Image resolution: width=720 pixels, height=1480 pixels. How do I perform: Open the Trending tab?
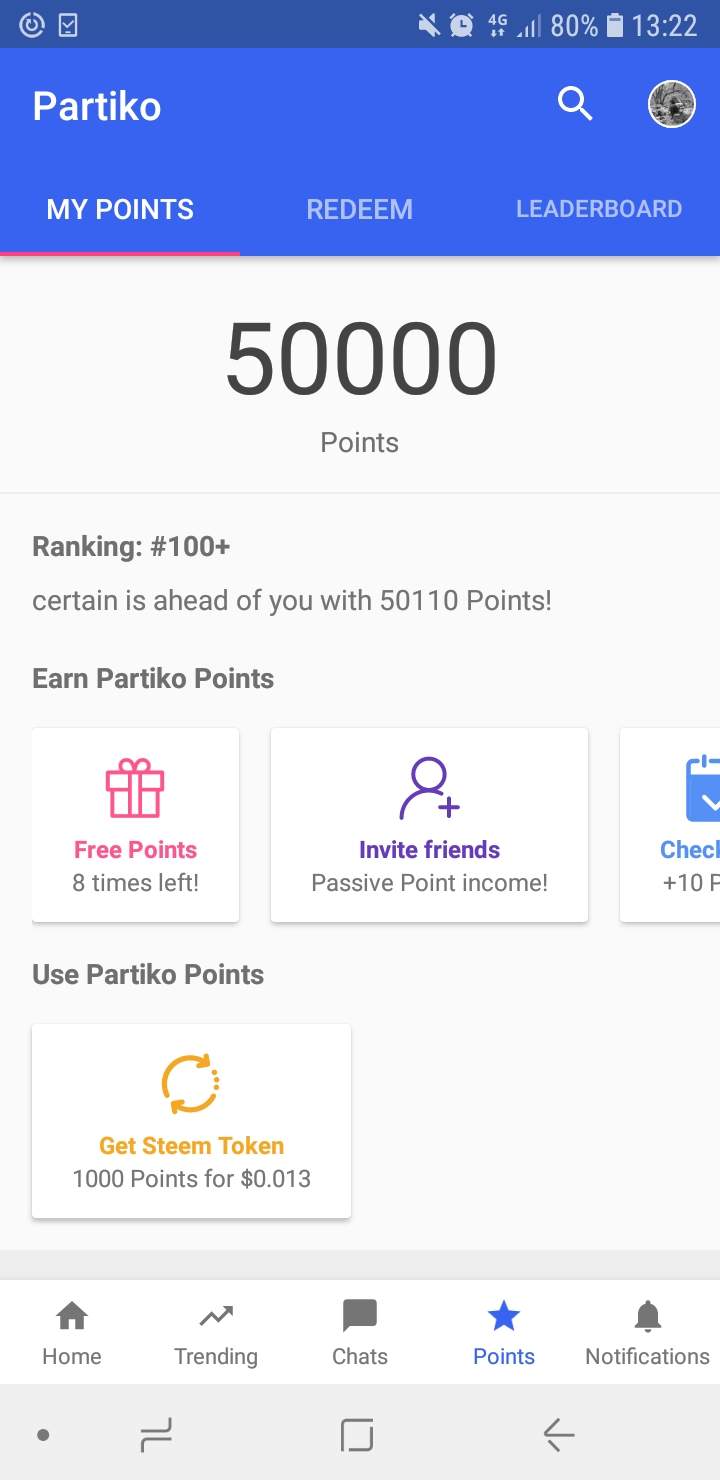coord(216,1332)
